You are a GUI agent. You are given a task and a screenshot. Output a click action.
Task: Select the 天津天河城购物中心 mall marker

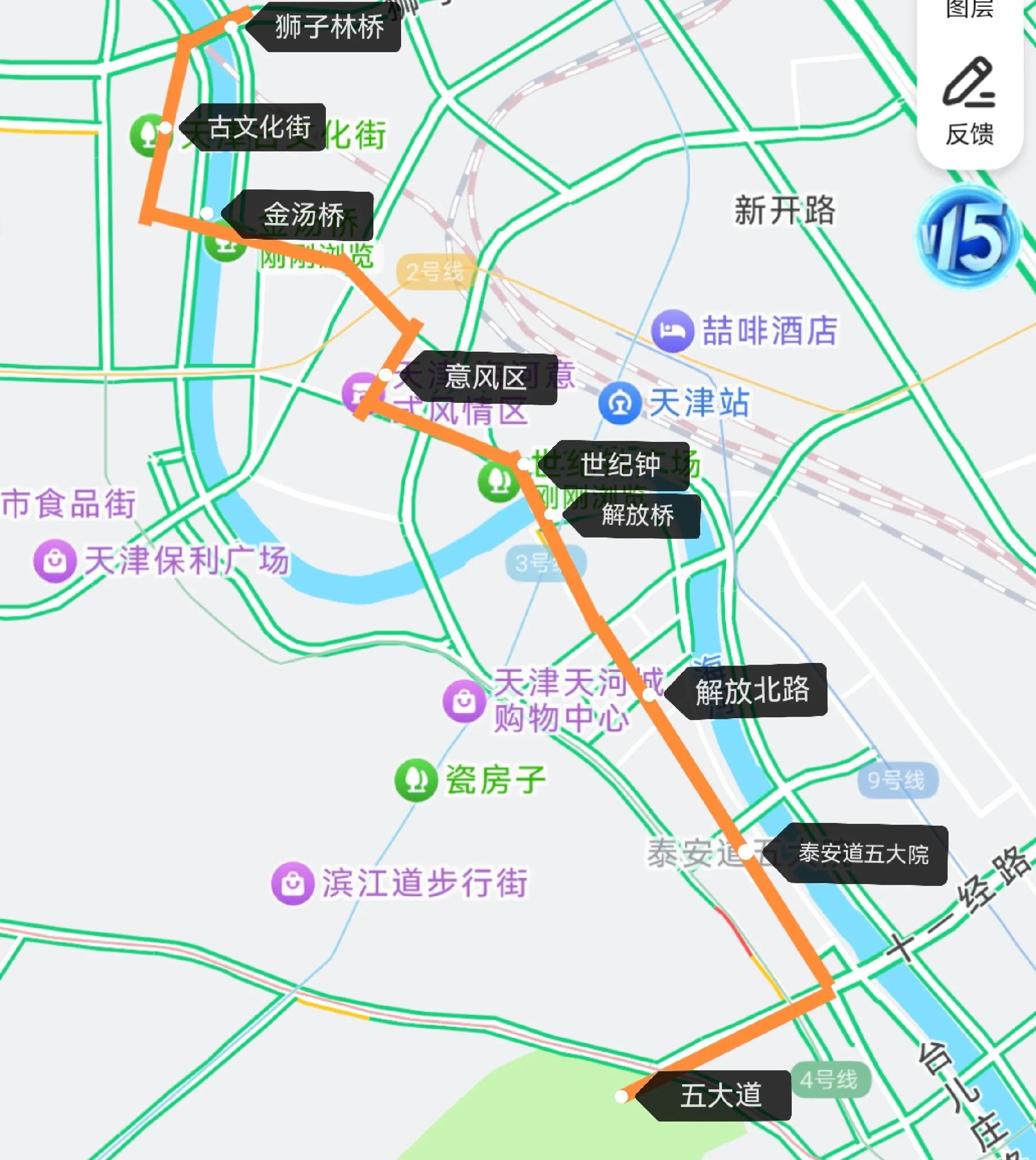464,701
